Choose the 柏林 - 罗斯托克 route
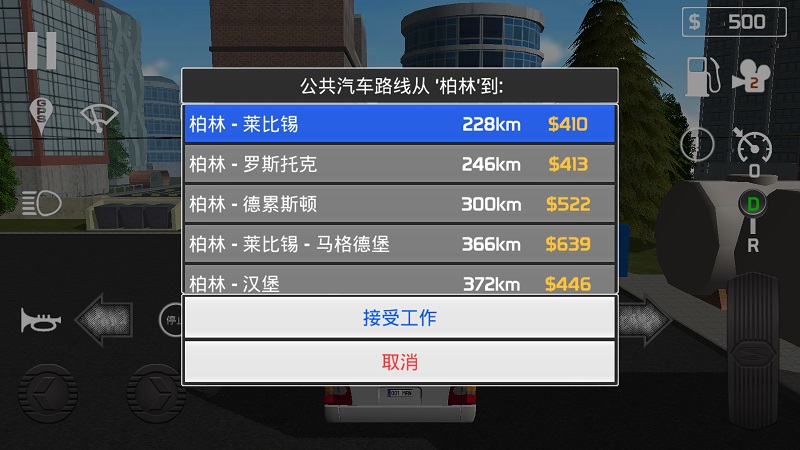 pyautogui.click(x=399, y=164)
